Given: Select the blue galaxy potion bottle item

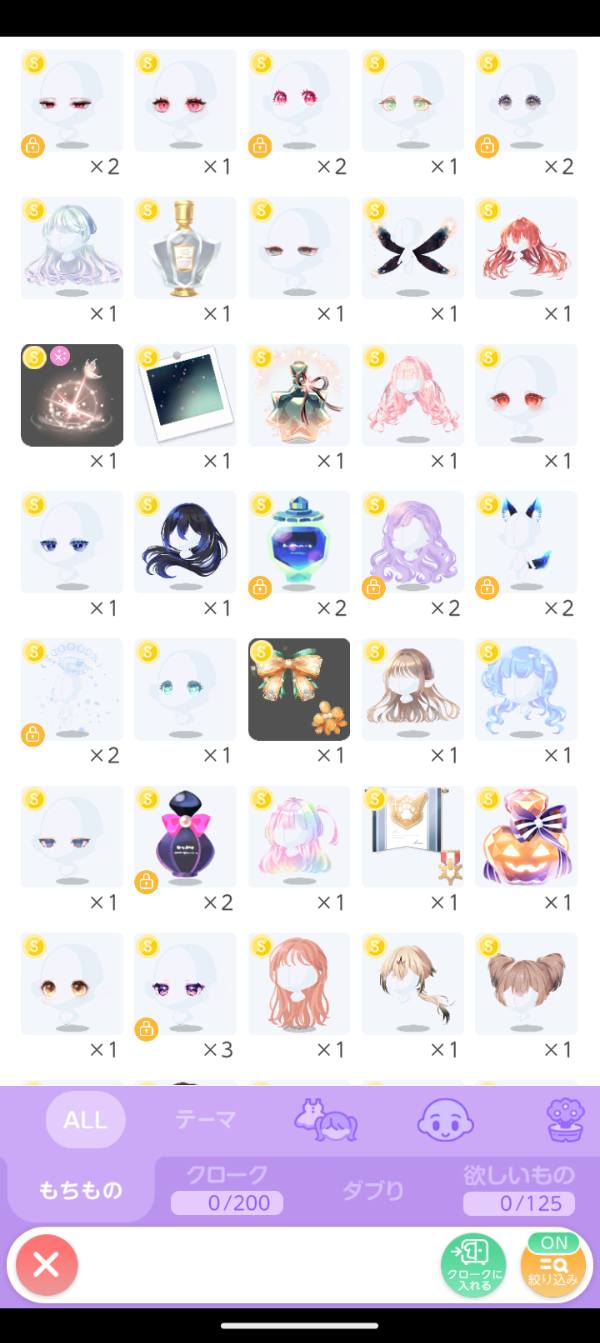Looking at the screenshot, I should 299,542.
